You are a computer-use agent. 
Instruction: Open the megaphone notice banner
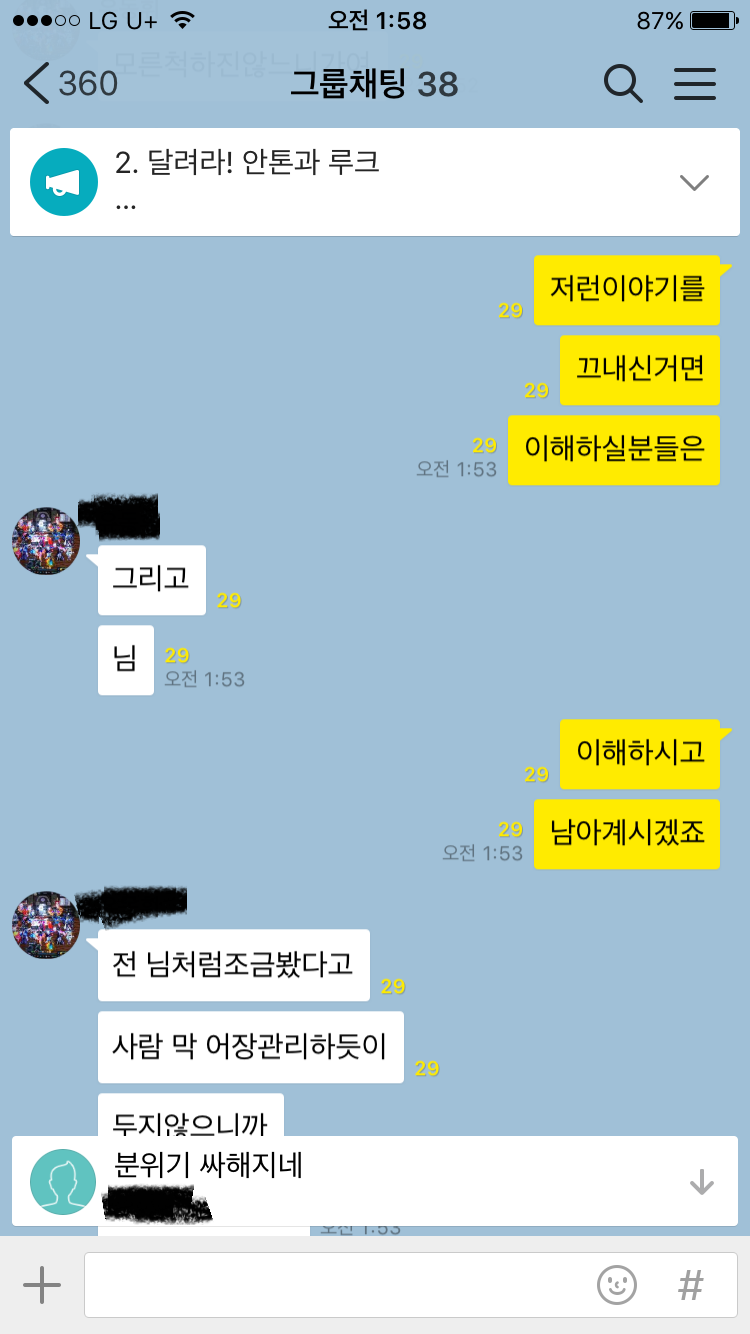64,182
